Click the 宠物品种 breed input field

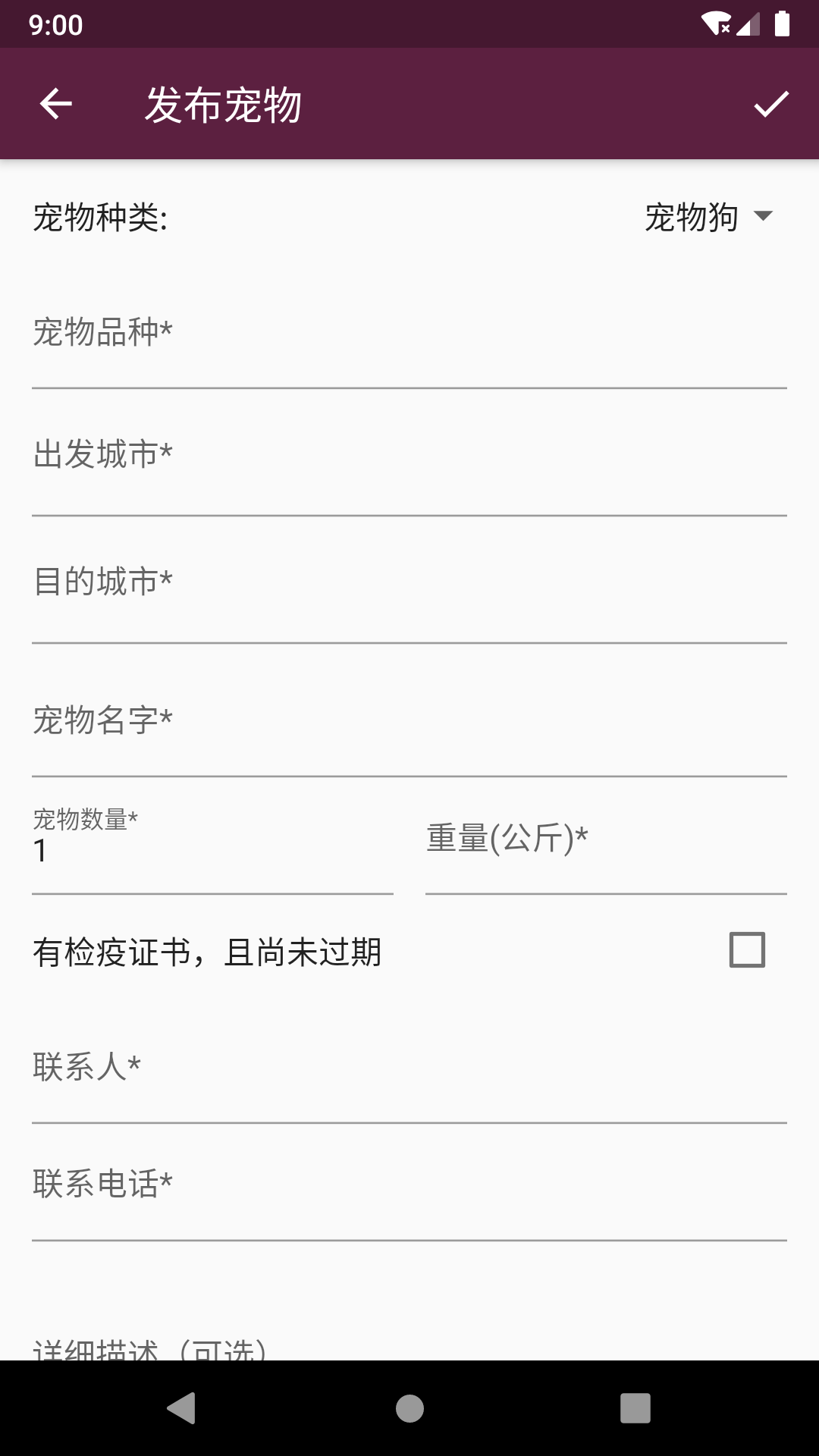[x=409, y=349]
